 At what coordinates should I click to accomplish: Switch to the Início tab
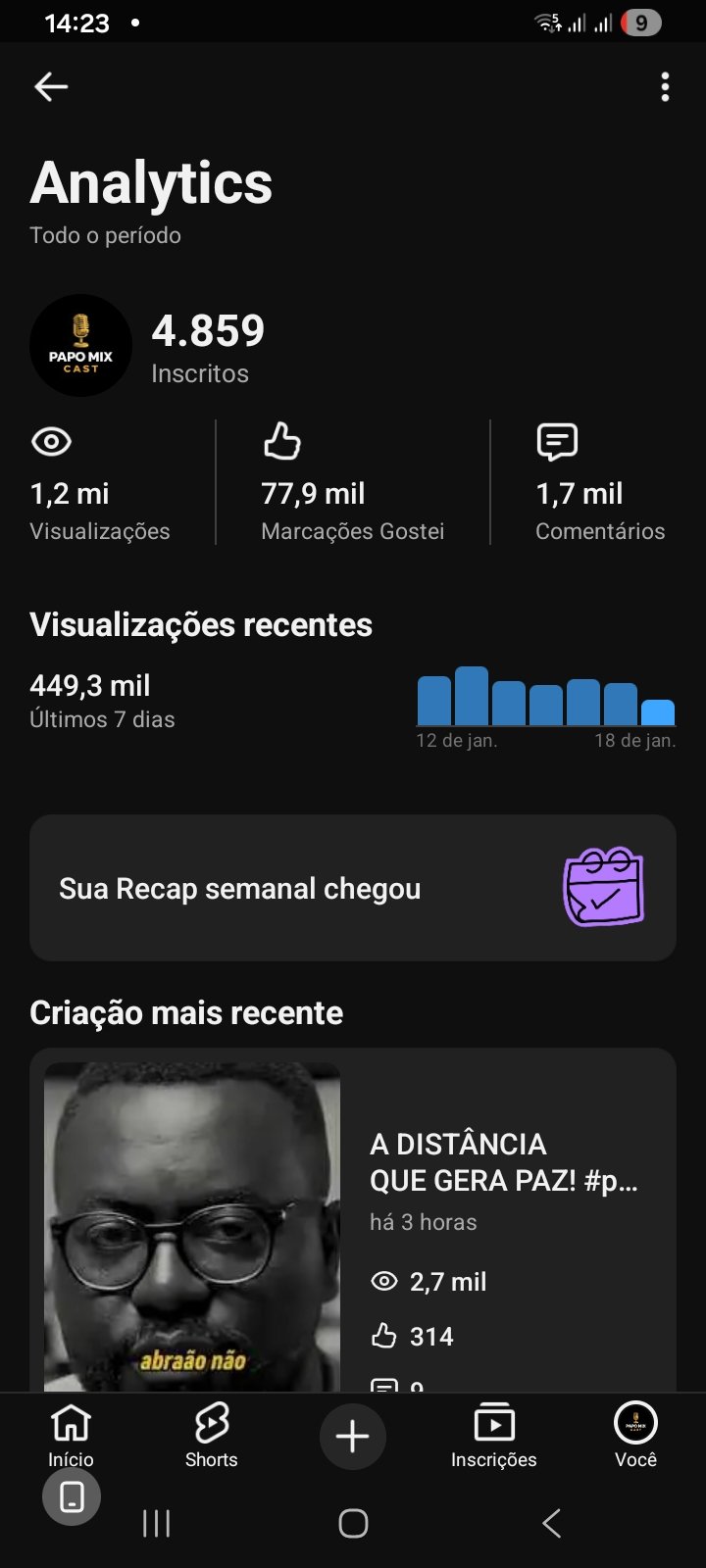[71, 1436]
